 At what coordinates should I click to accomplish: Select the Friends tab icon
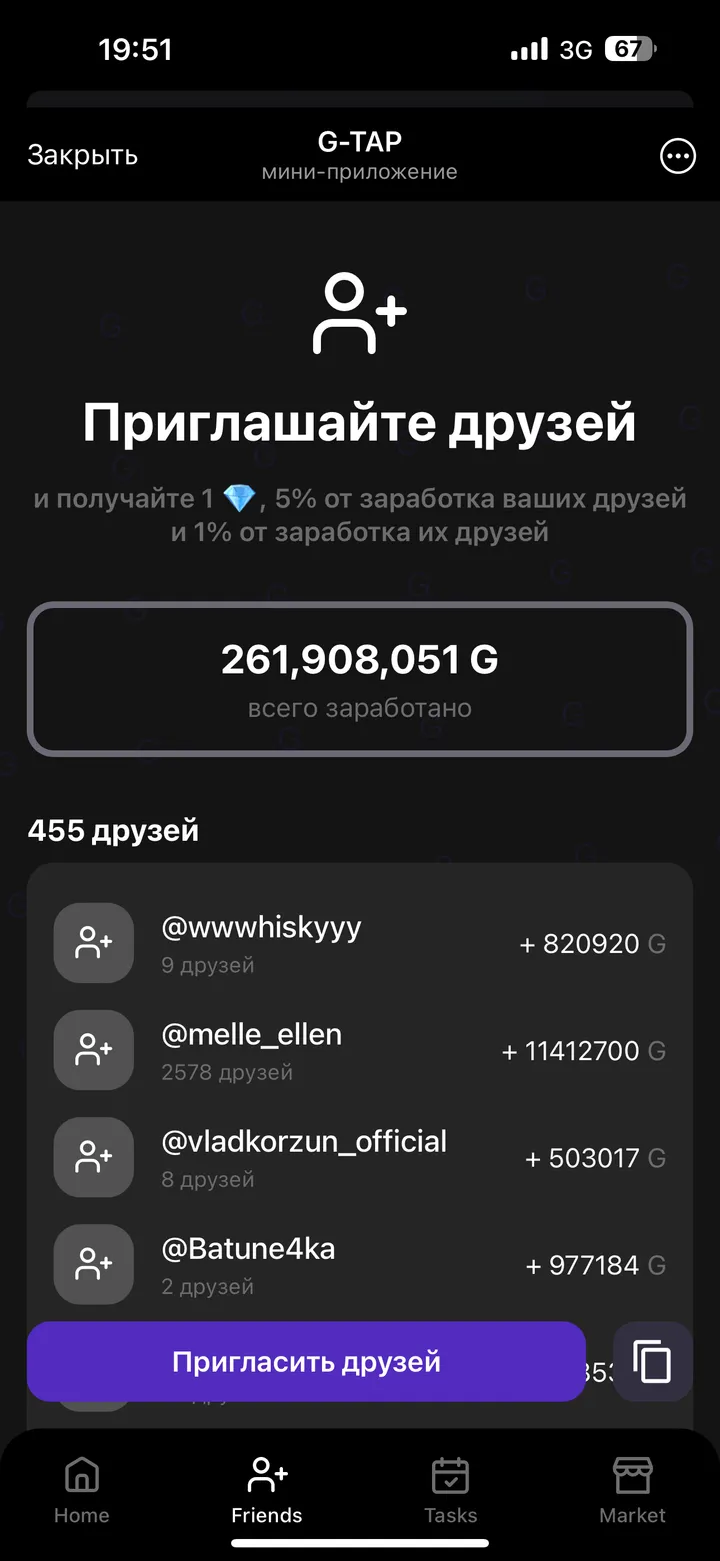coord(266,1473)
